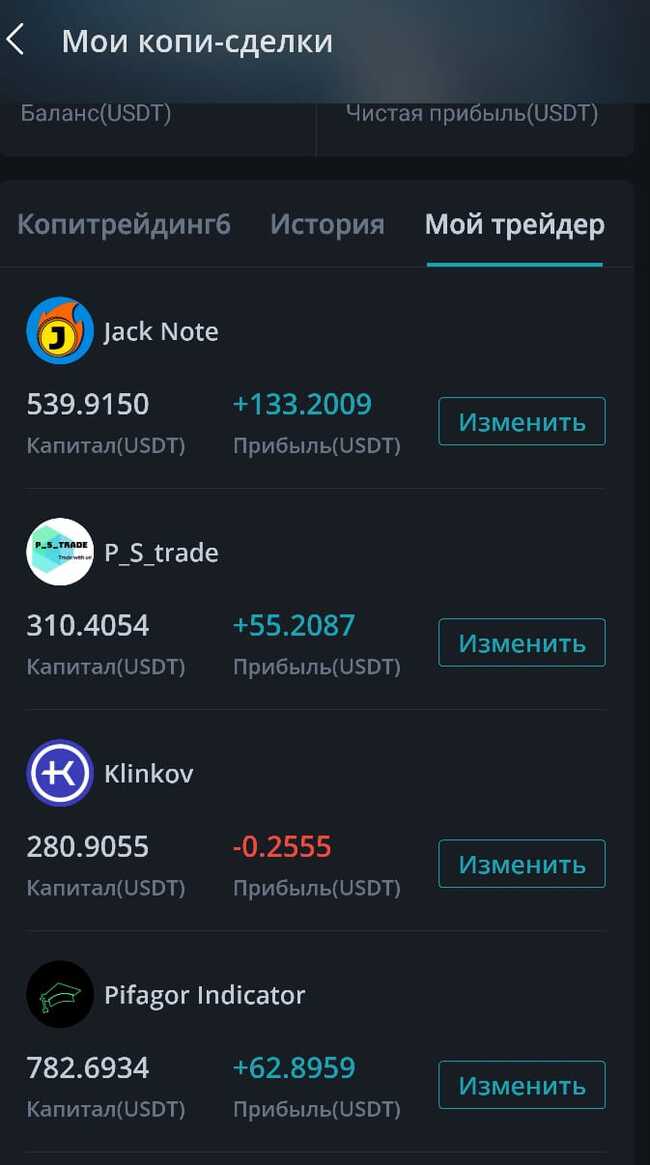View P_S_trade trader profile
This screenshot has width=650, height=1165.
point(160,552)
